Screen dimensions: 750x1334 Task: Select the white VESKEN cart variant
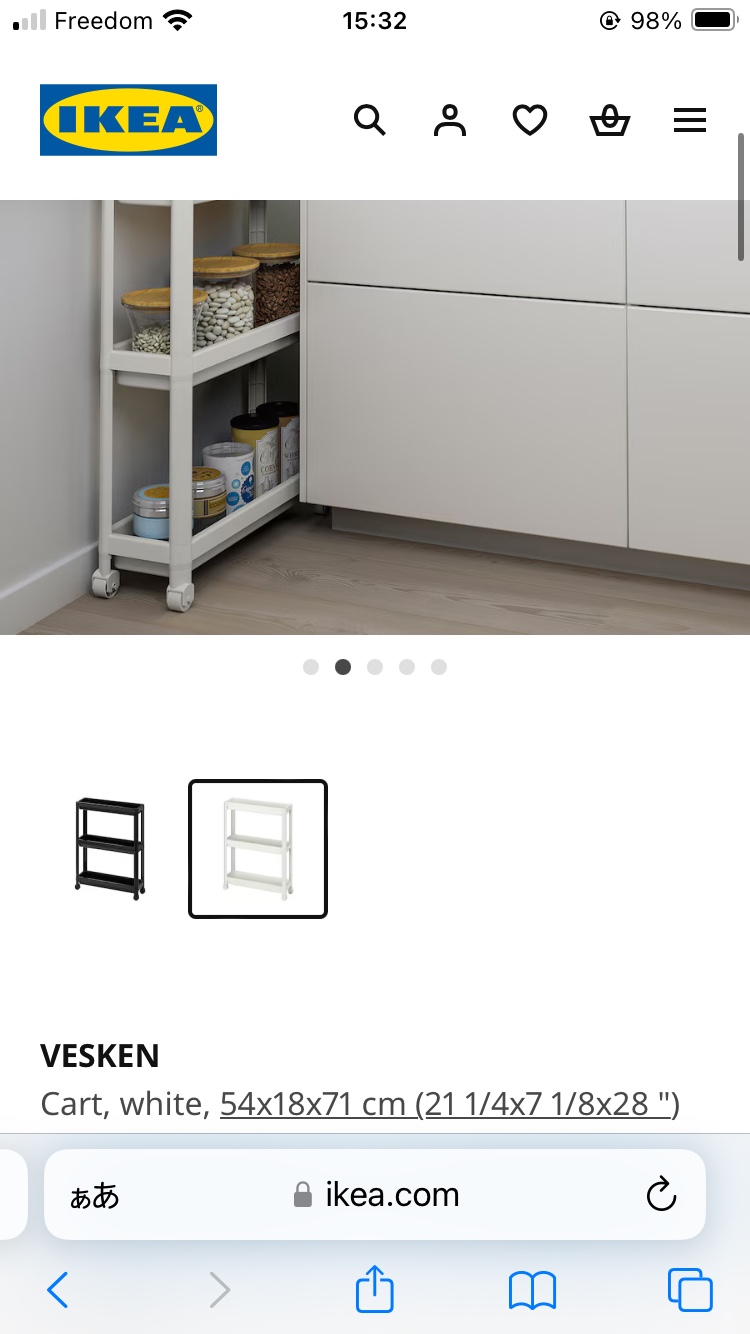(x=258, y=848)
